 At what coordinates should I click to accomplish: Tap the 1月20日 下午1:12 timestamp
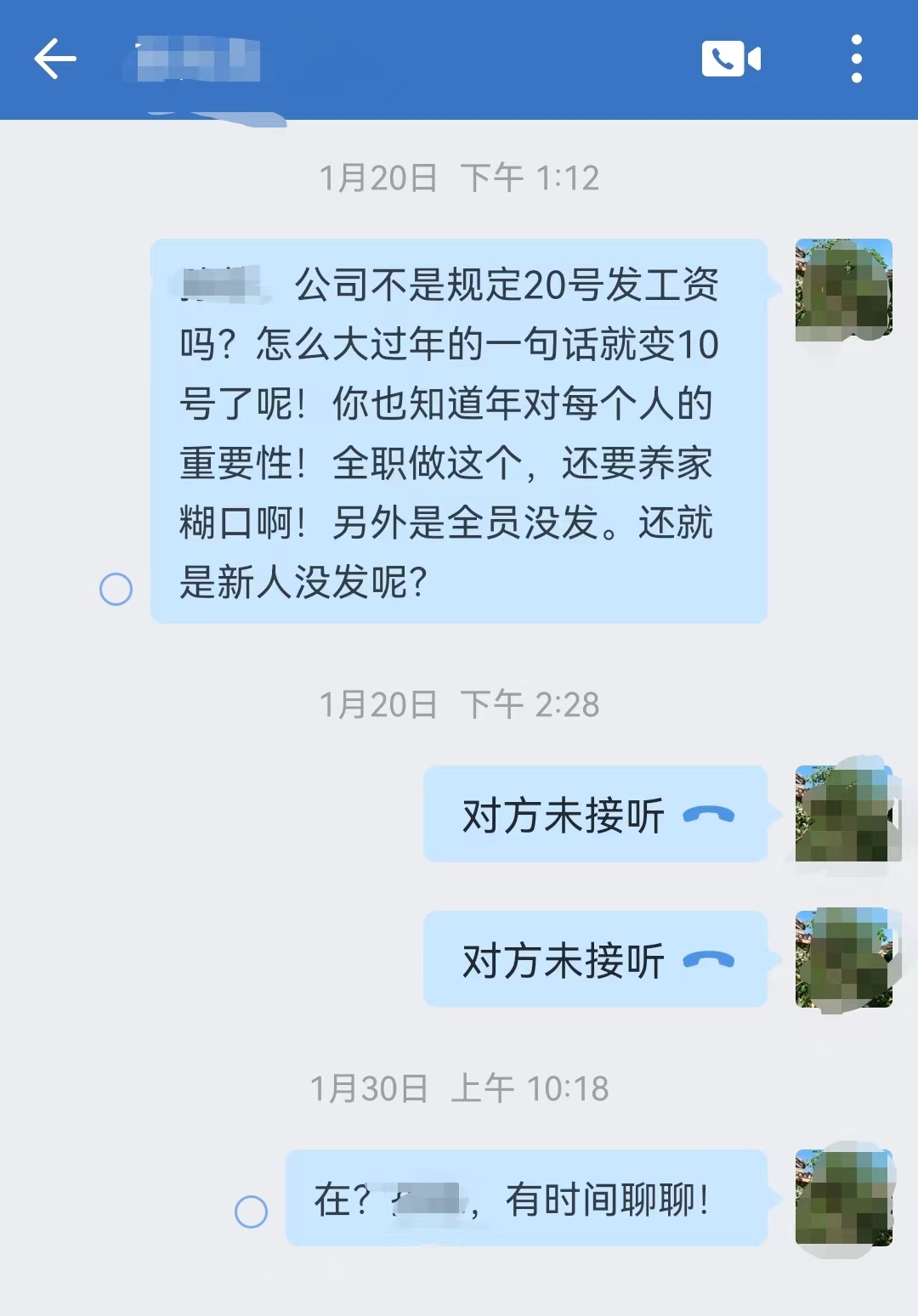point(459,177)
